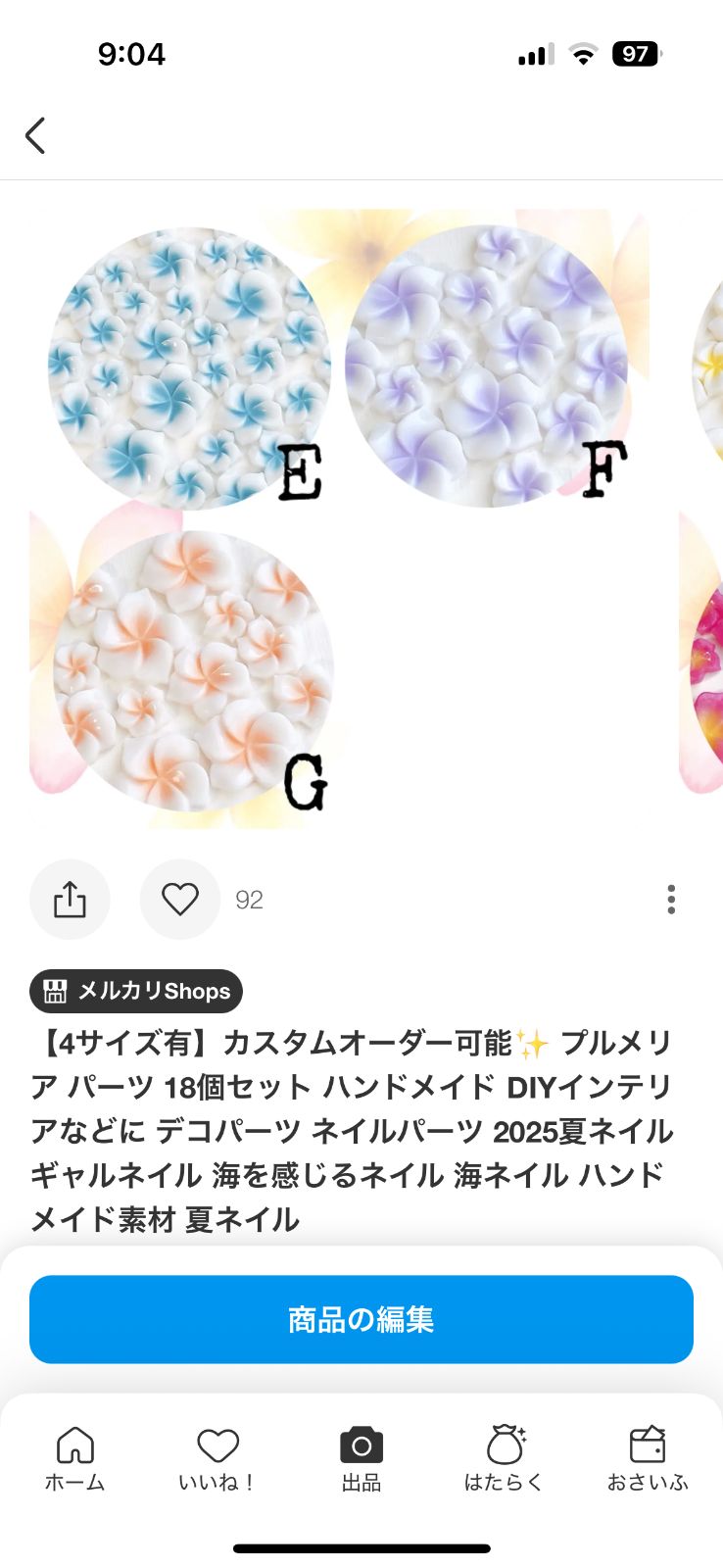Open the メルカリShops badge
This screenshot has width=723, height=1568.
click(x=136, y=991)
